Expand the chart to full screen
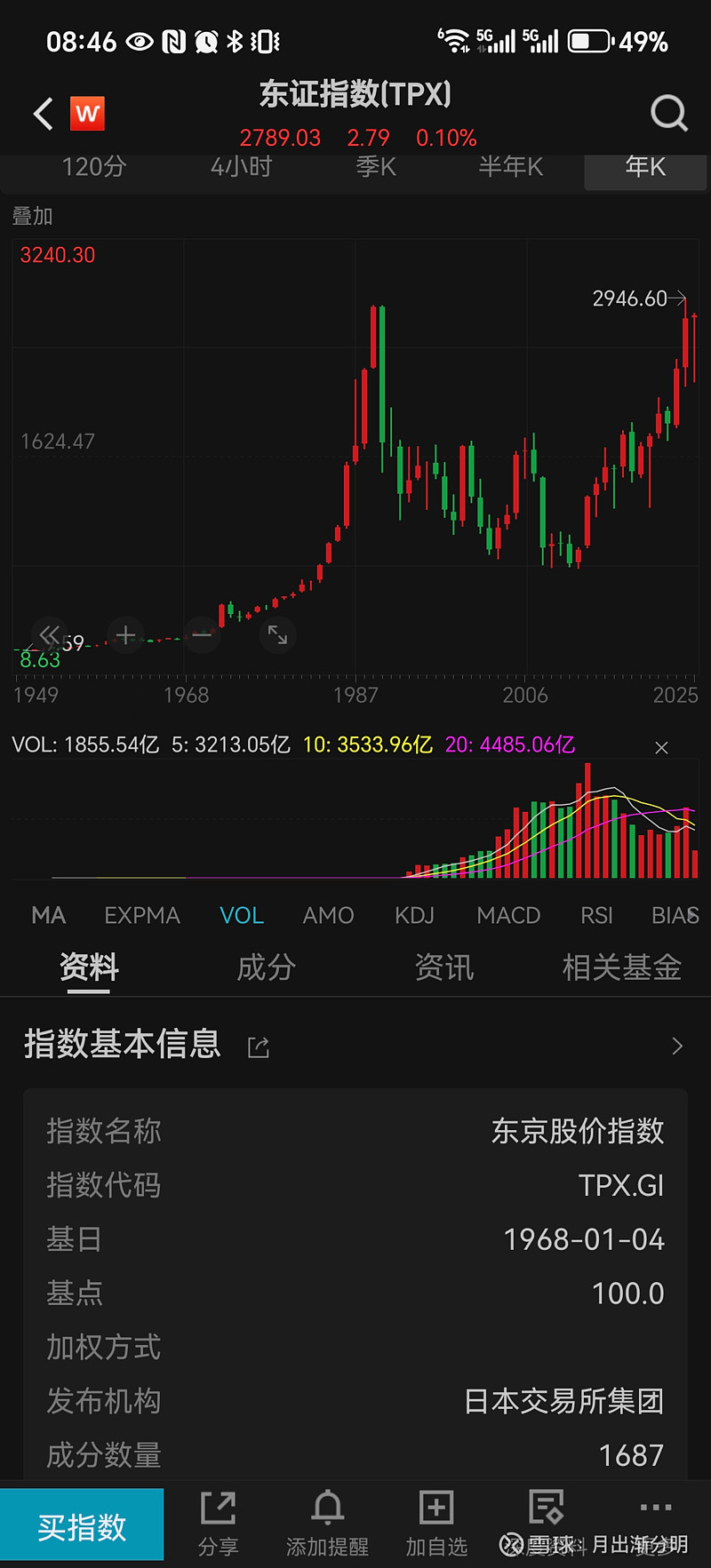This screenshot has width=711, height=1568. [277, 635]
